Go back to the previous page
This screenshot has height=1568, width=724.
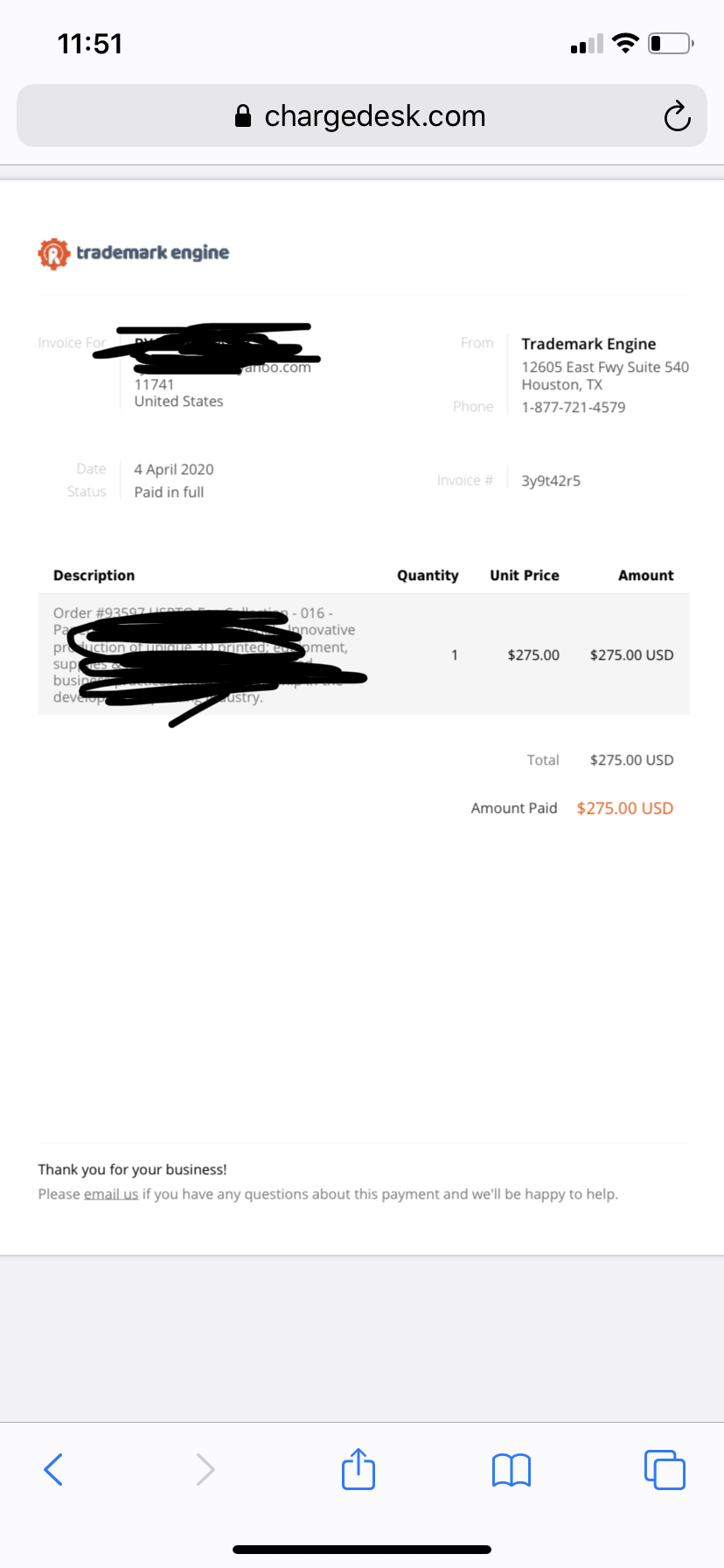(x=53, y=1469)
